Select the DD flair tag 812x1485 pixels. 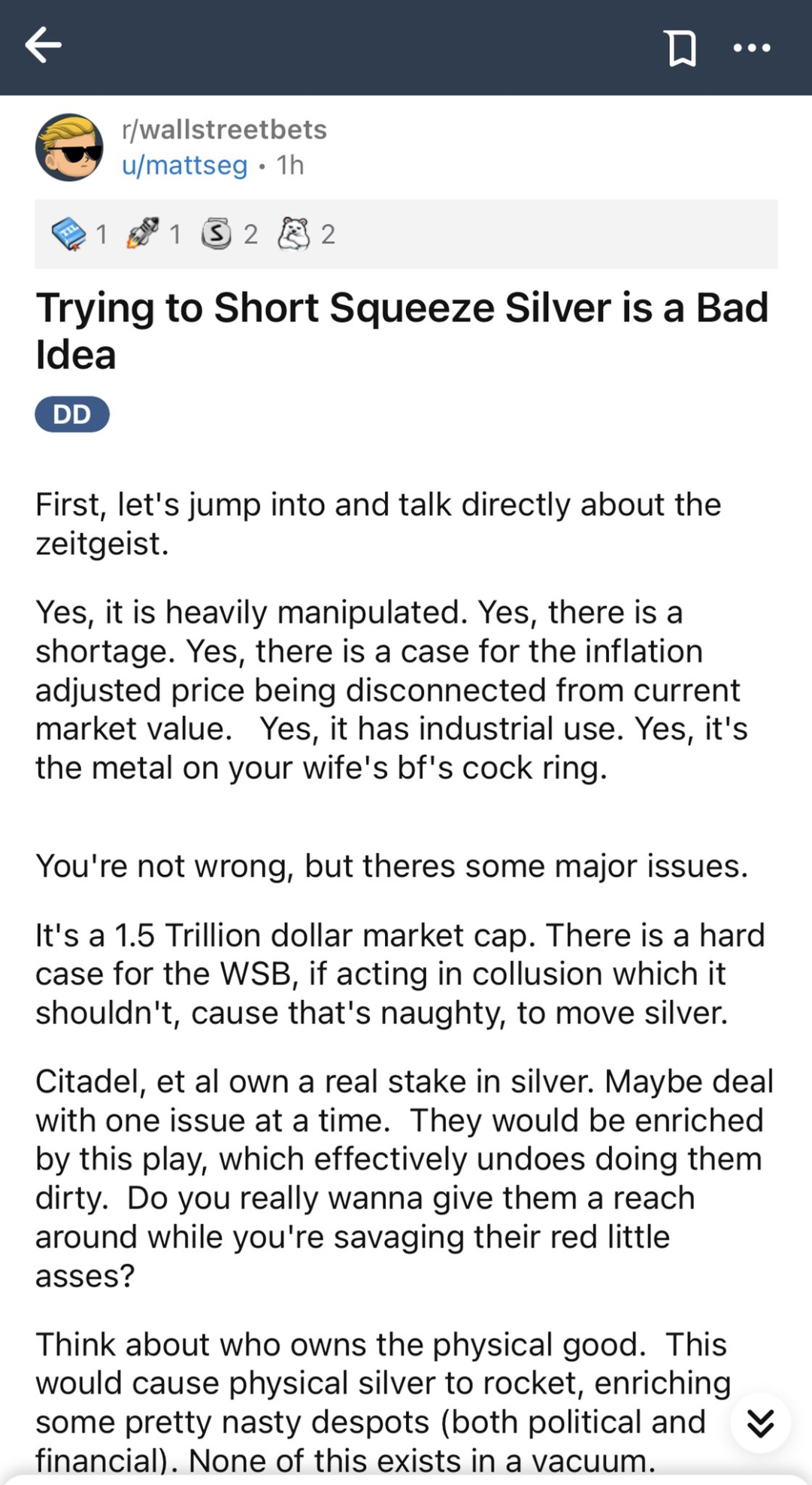[x=72, y=414]
